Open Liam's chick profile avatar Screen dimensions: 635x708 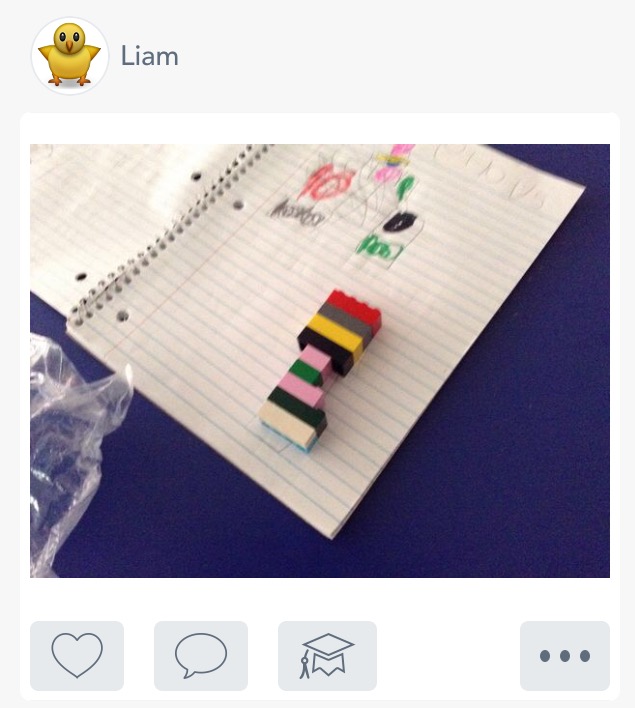pos(70,56)
